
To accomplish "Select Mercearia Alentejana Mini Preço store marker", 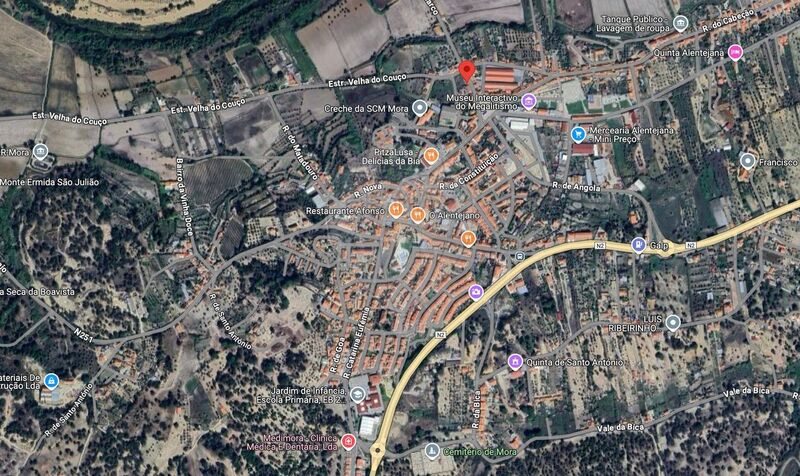I will 578,133.
